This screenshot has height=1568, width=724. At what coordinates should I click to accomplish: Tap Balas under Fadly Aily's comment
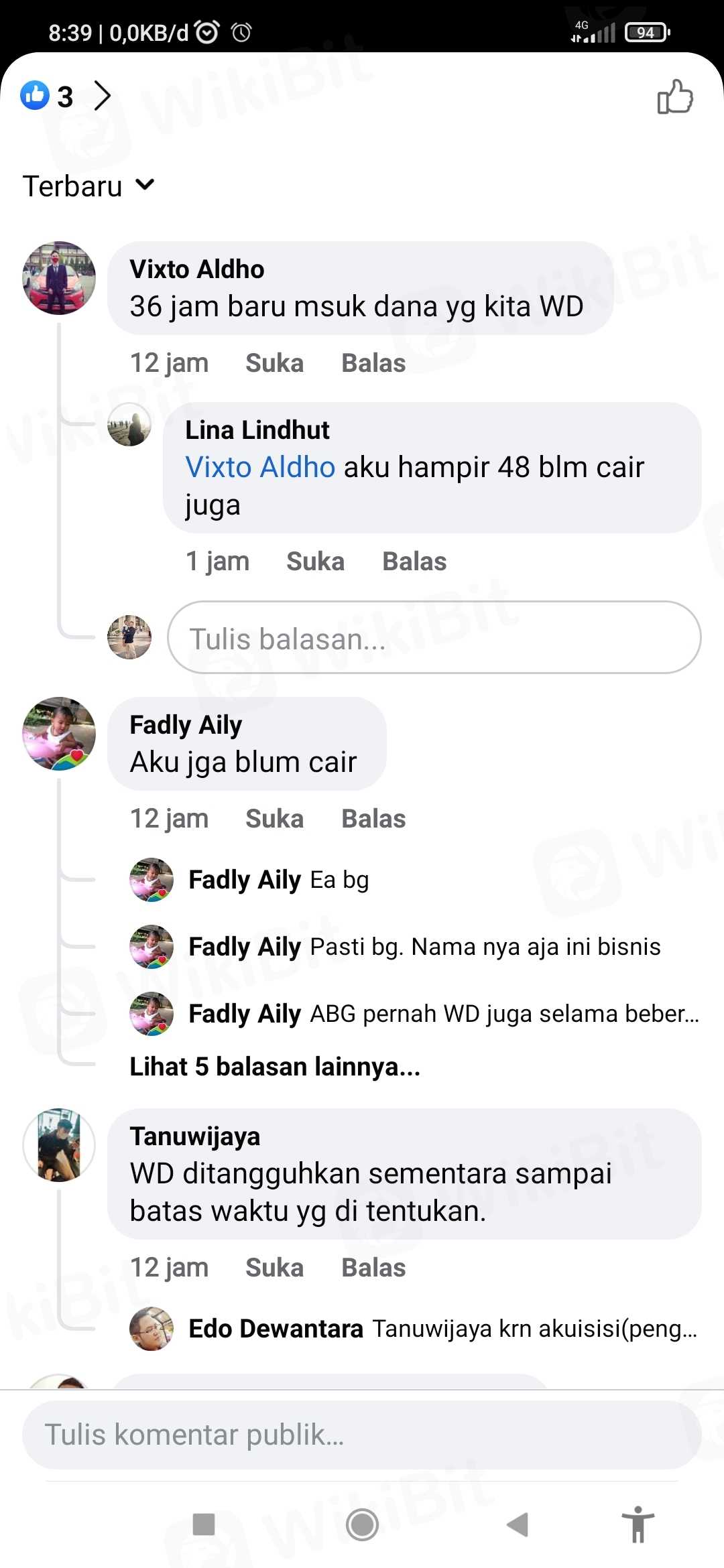point(373,819)
